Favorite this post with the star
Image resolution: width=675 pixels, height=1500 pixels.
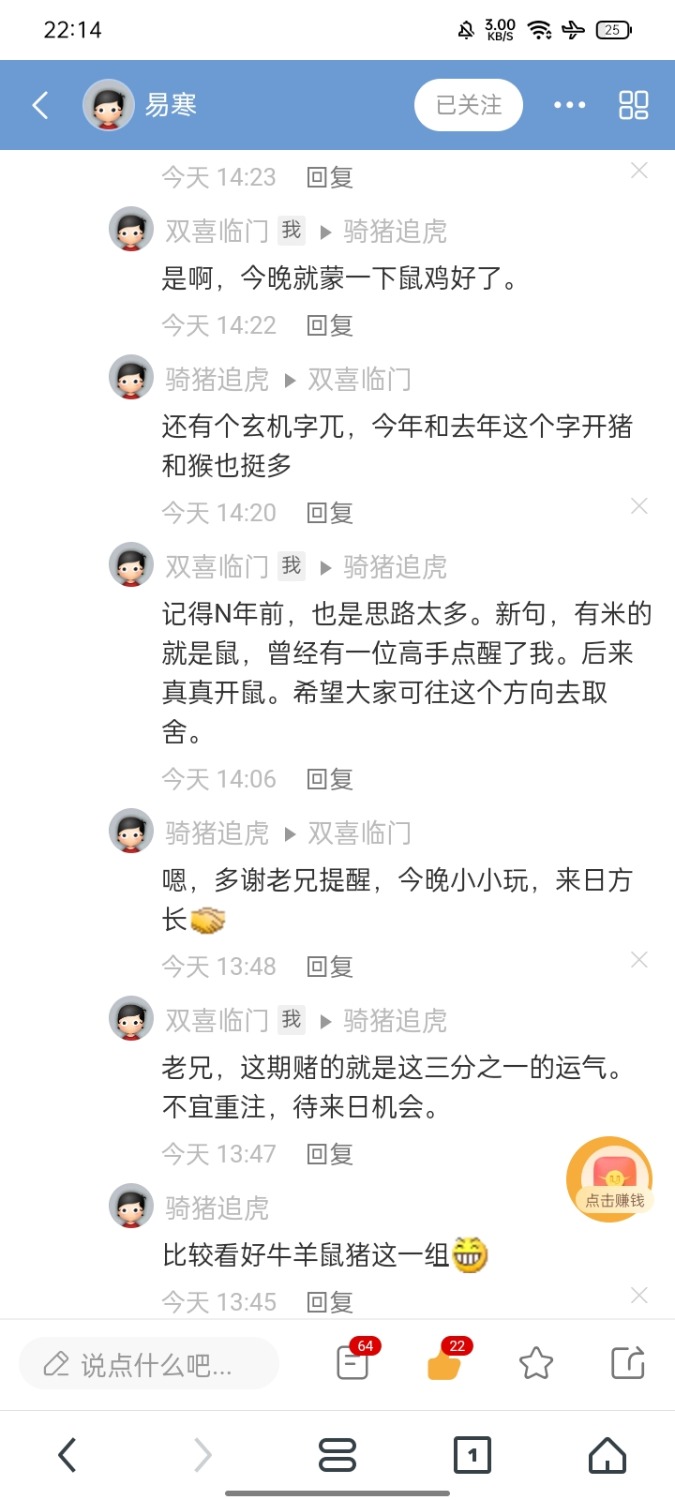tap(536, 1363)
